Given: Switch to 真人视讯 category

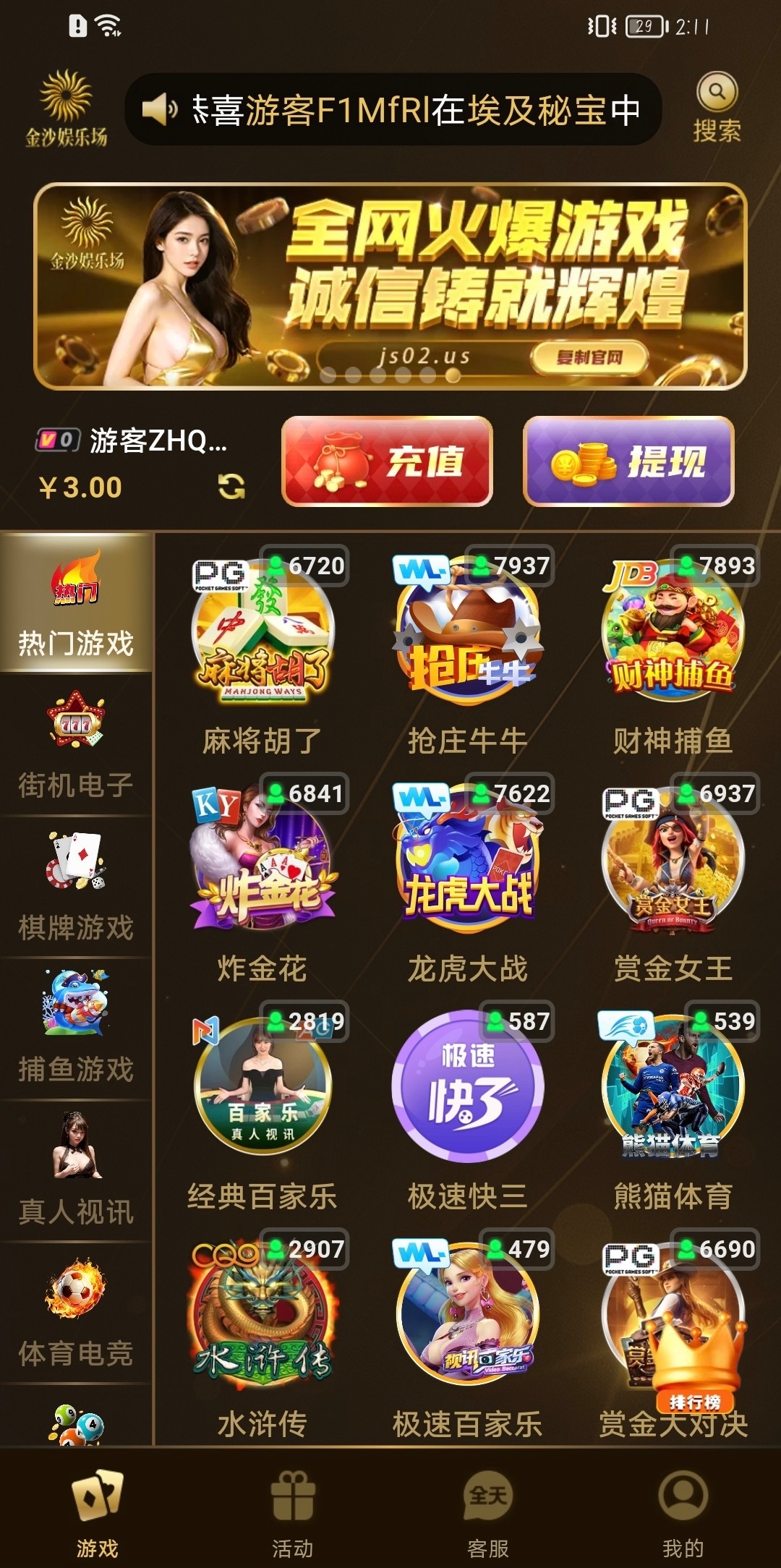Looking at the screenshot, I should 76,1171.
